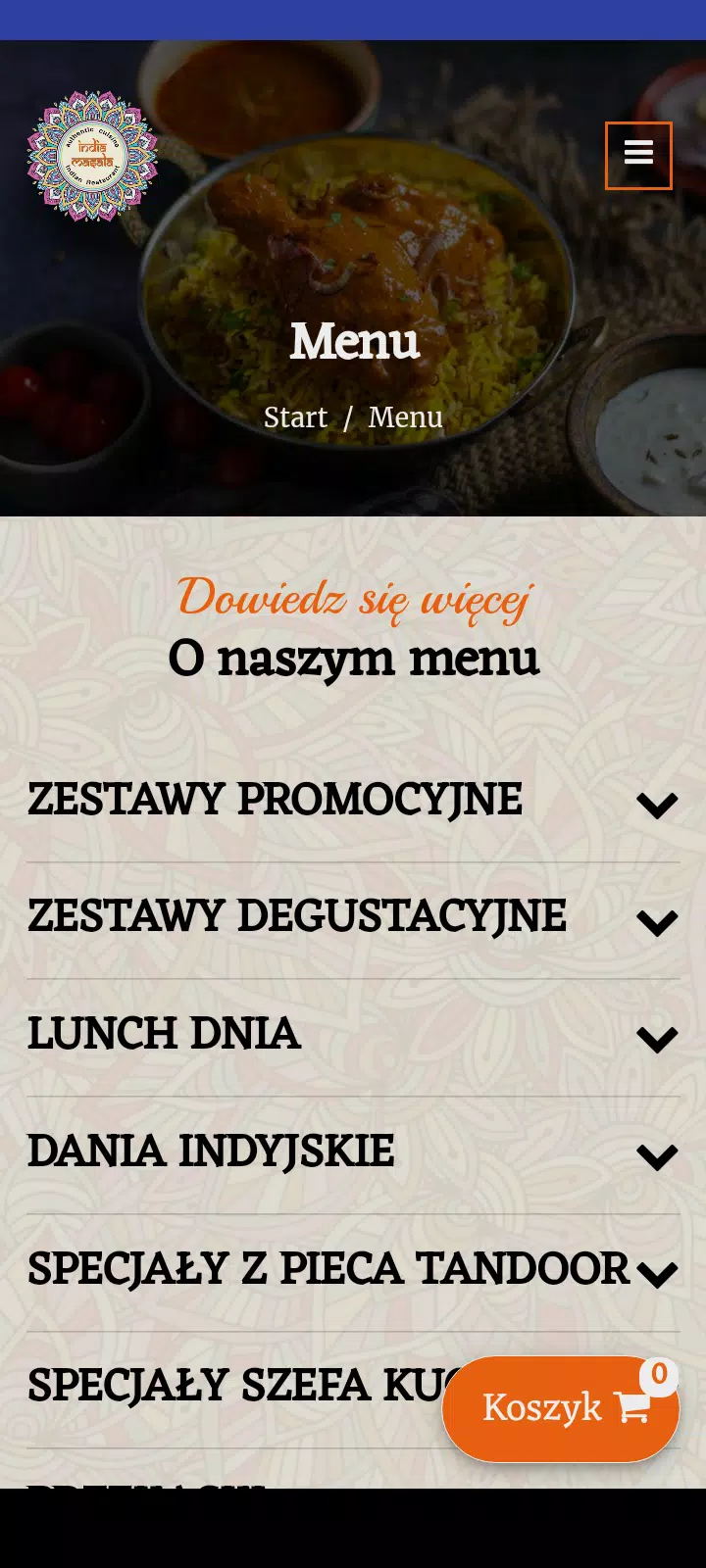Open the hamburger navigation menu

[x=638, y=155]
